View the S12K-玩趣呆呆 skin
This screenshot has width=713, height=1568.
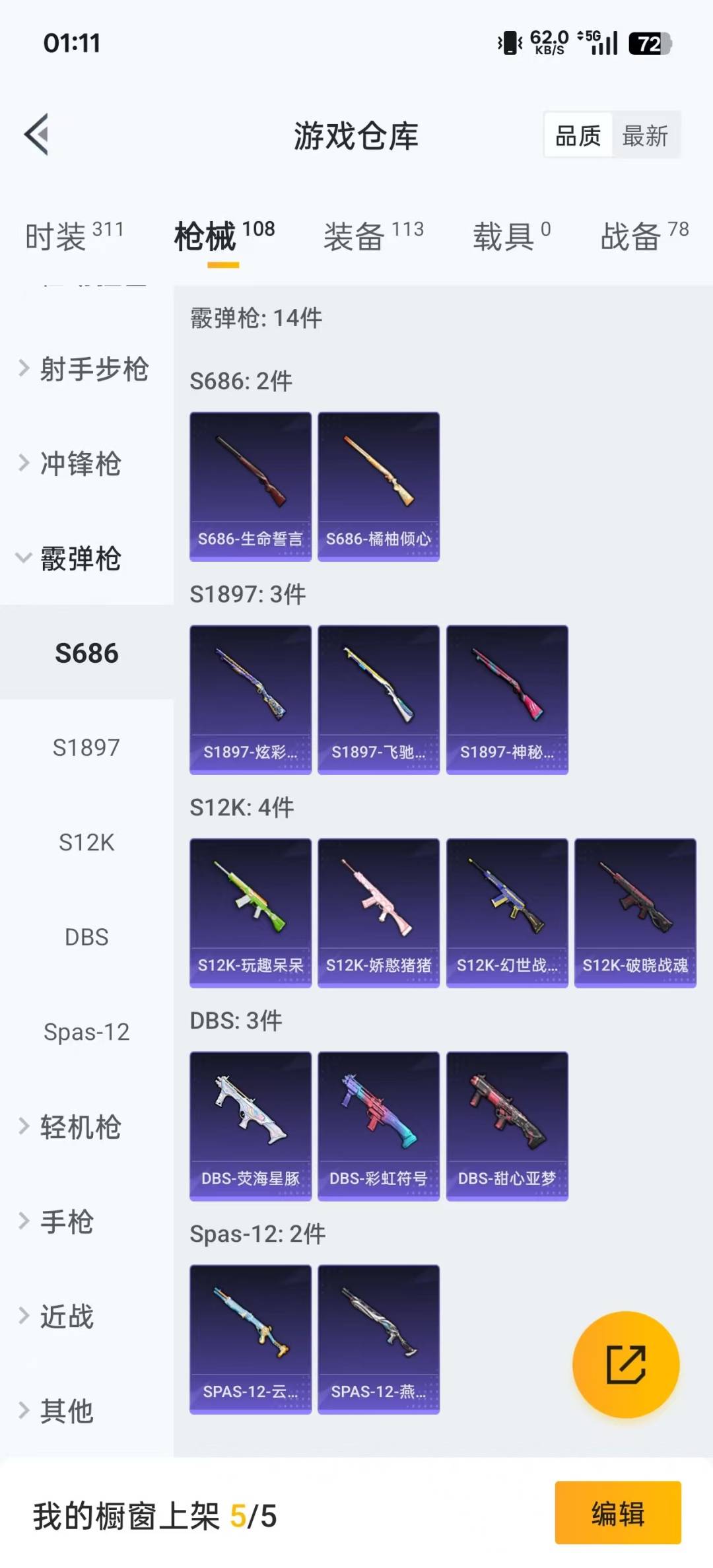(x=250, y=913)
